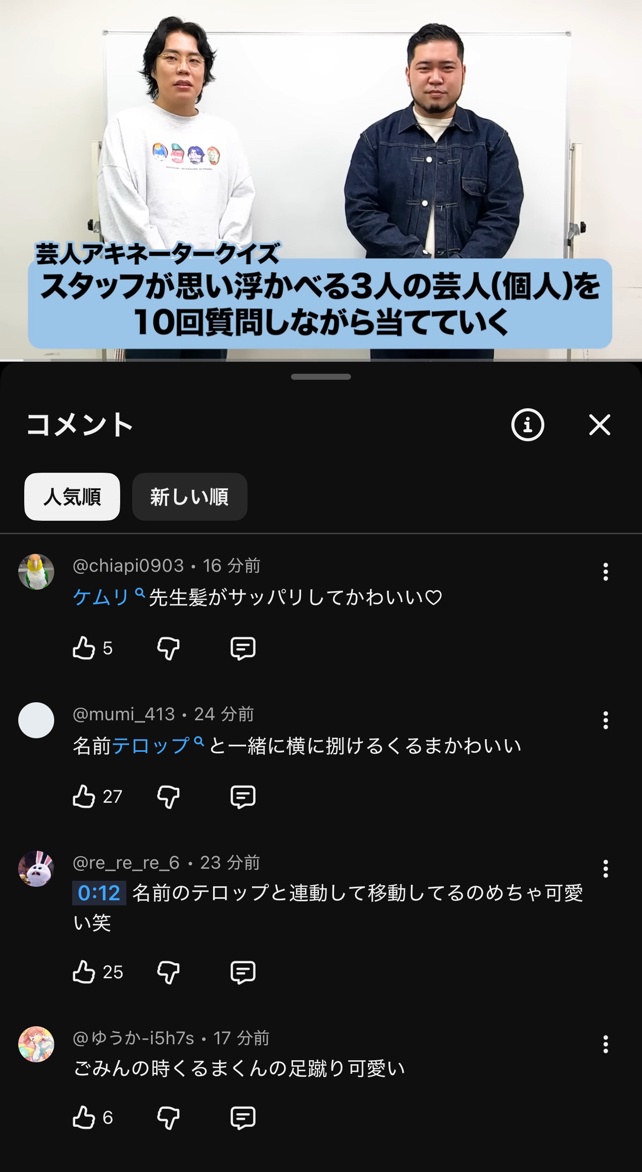This screenshot has width=642, height=1172.
Task: Switch to the 新しい順 sort chip
Action: pyautogui.click(x=190, y=496)
